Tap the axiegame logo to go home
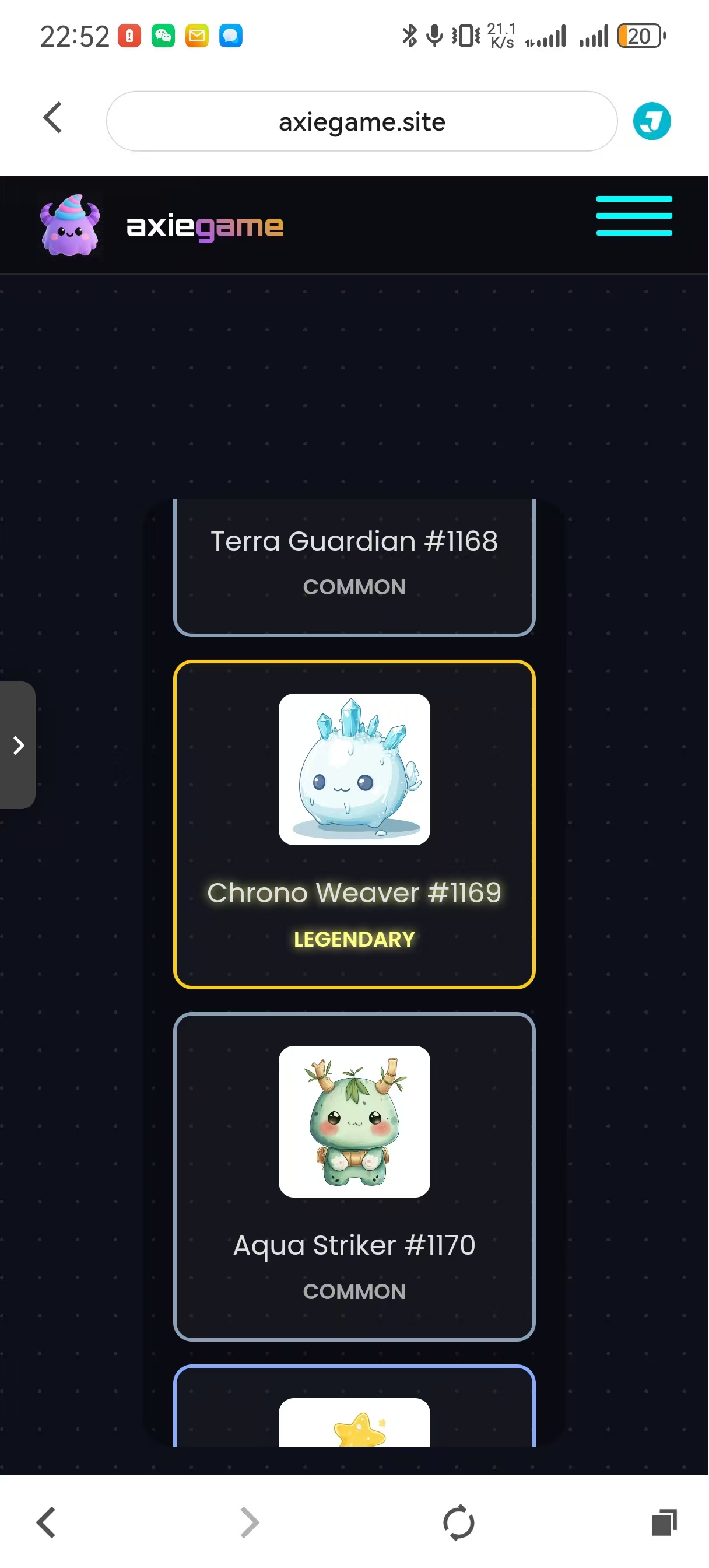This screenshot has width=709, height=1568. click(x=162, y=226)
